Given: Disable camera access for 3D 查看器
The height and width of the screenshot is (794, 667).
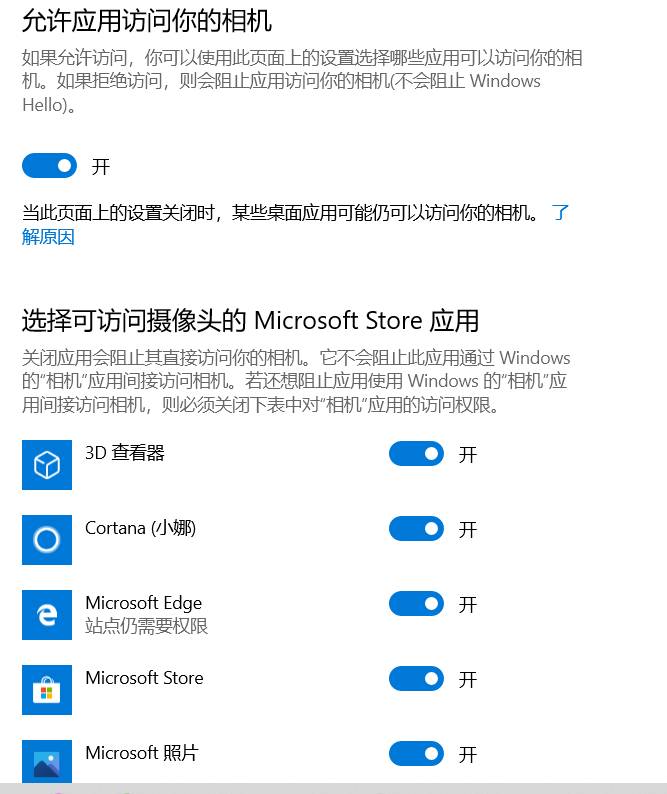Looking at the screenshot, I should [416, 454].
